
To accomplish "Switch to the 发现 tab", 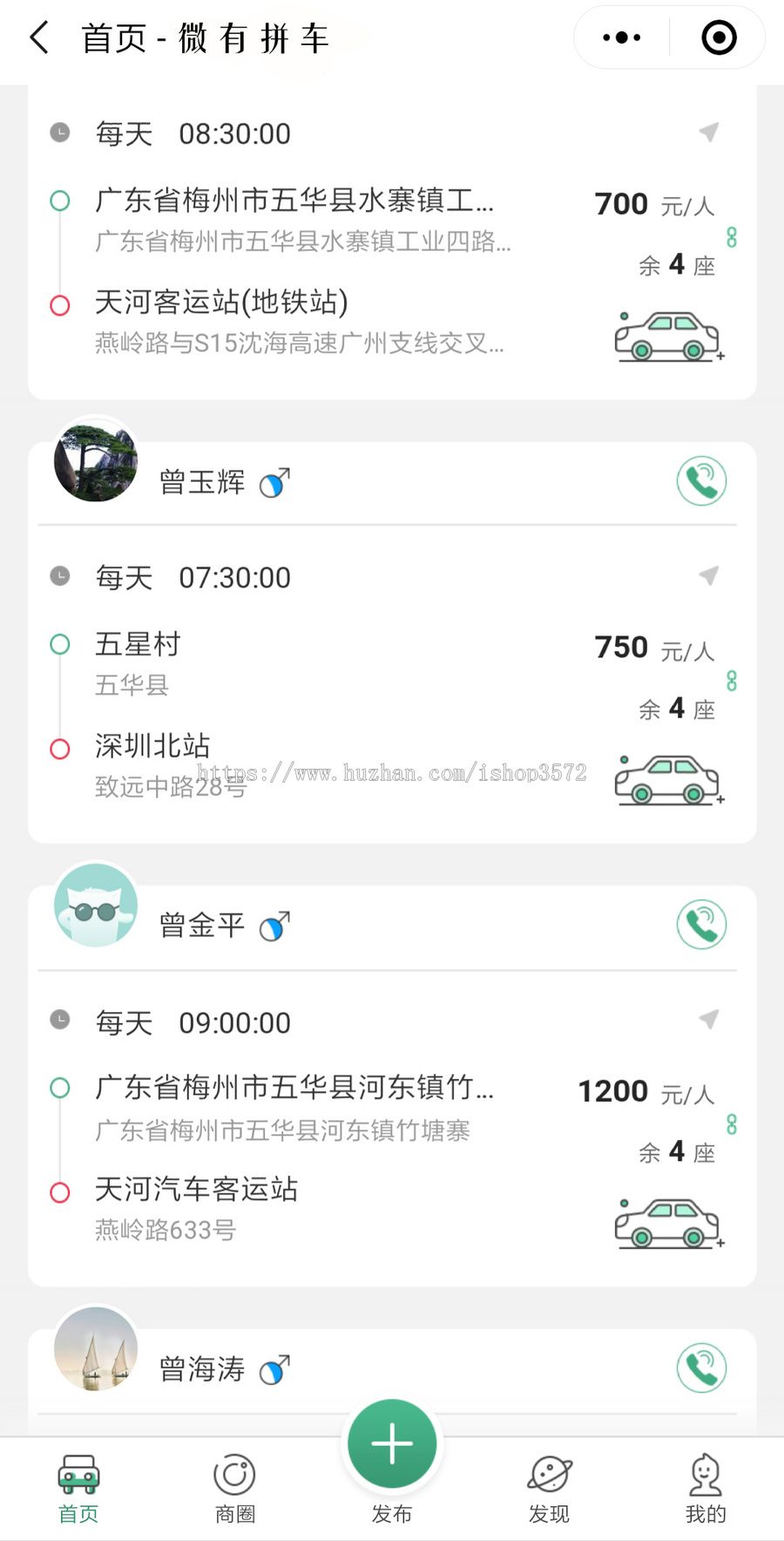I will pos(549,1488).
